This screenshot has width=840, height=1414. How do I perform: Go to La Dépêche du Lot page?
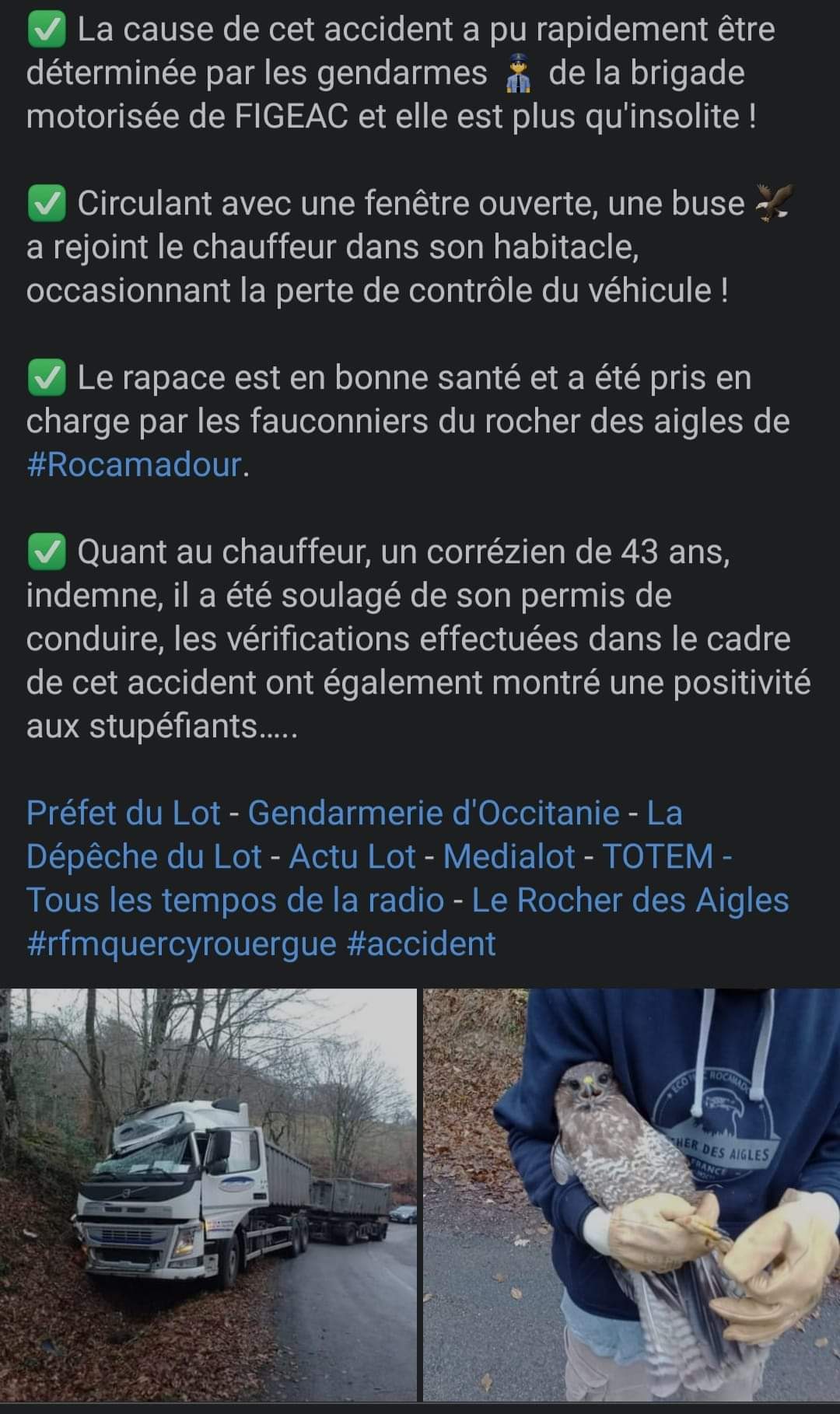coord(144,856)
